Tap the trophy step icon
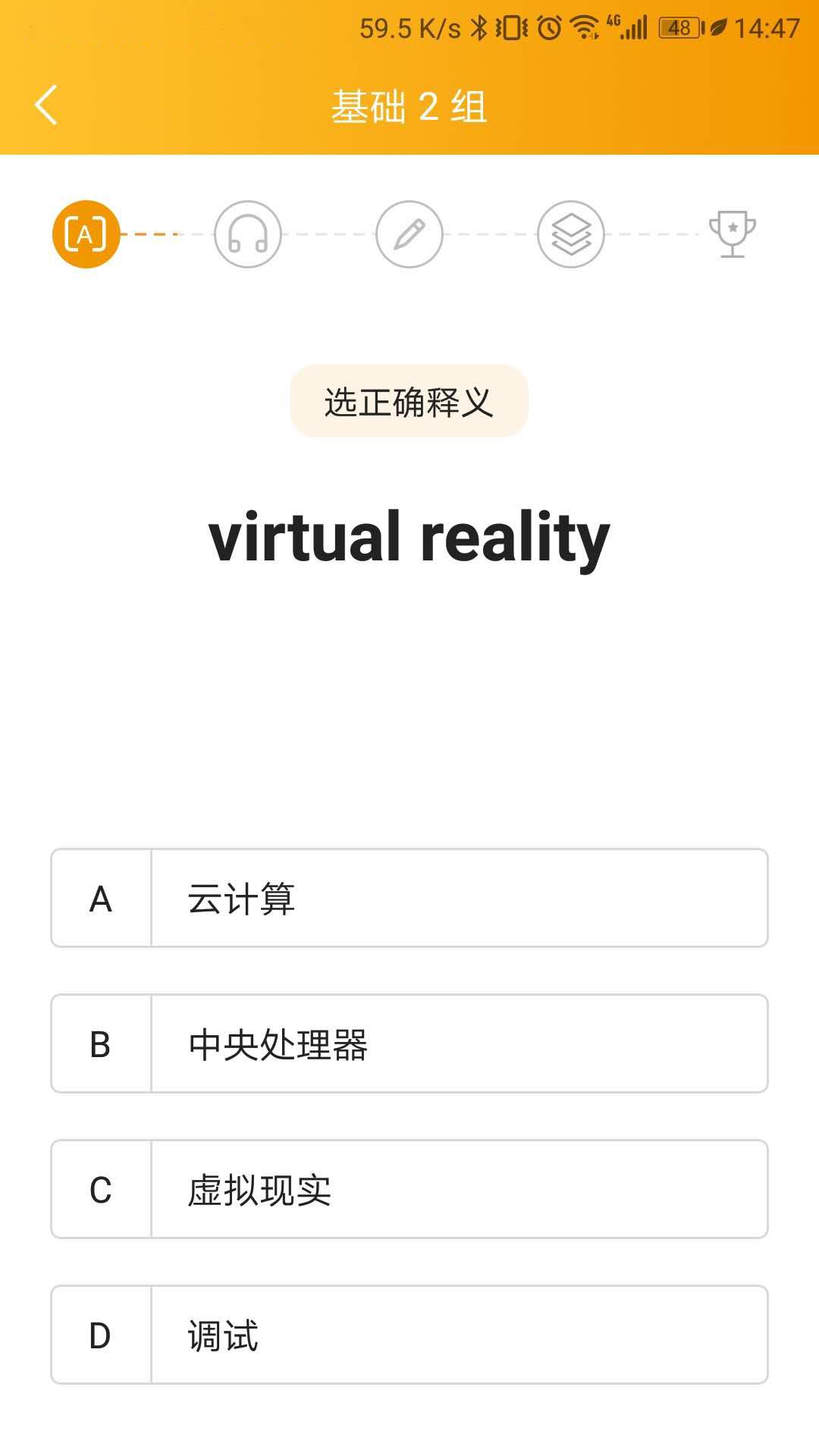Screen dimensions: 819x1456 tap(732, 234)
